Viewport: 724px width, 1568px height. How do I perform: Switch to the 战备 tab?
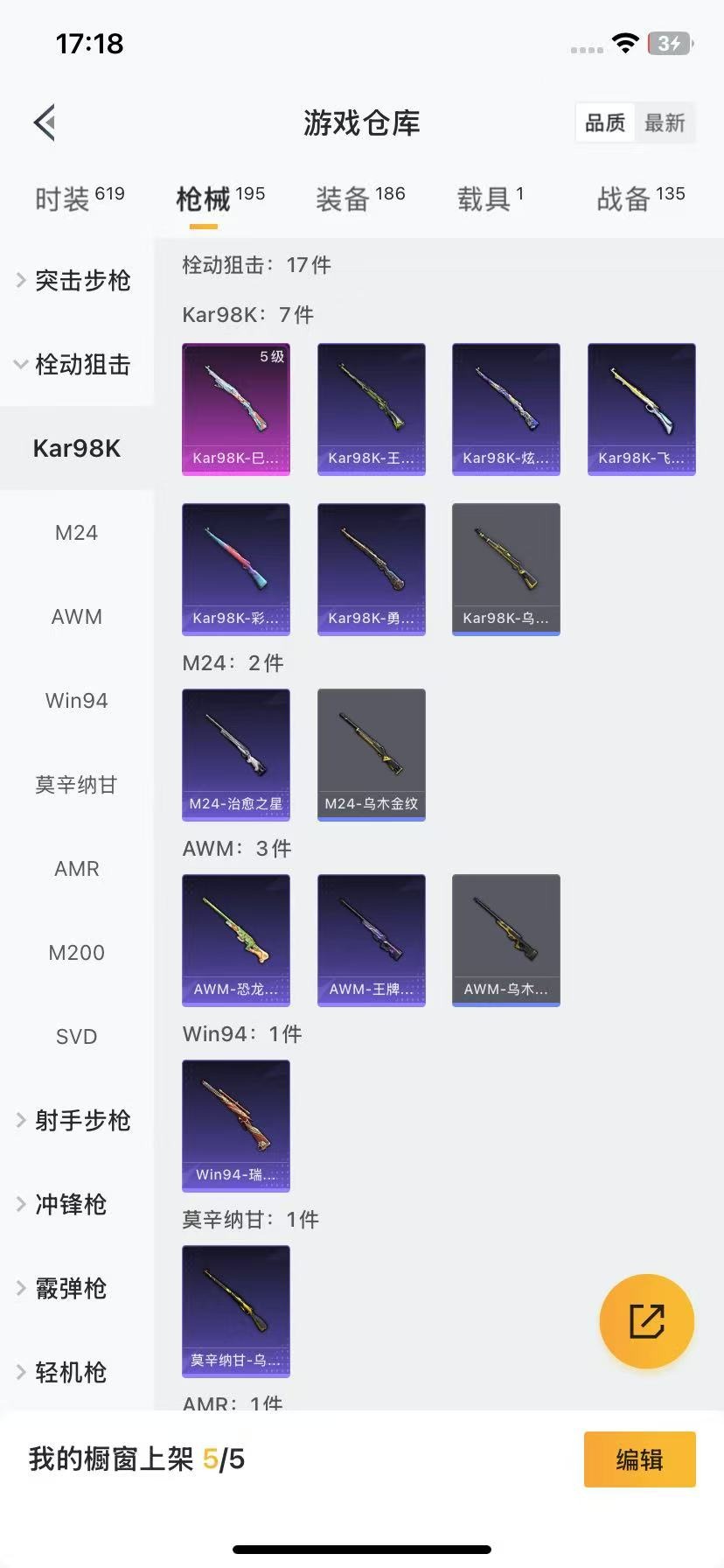tap(640, 199)
